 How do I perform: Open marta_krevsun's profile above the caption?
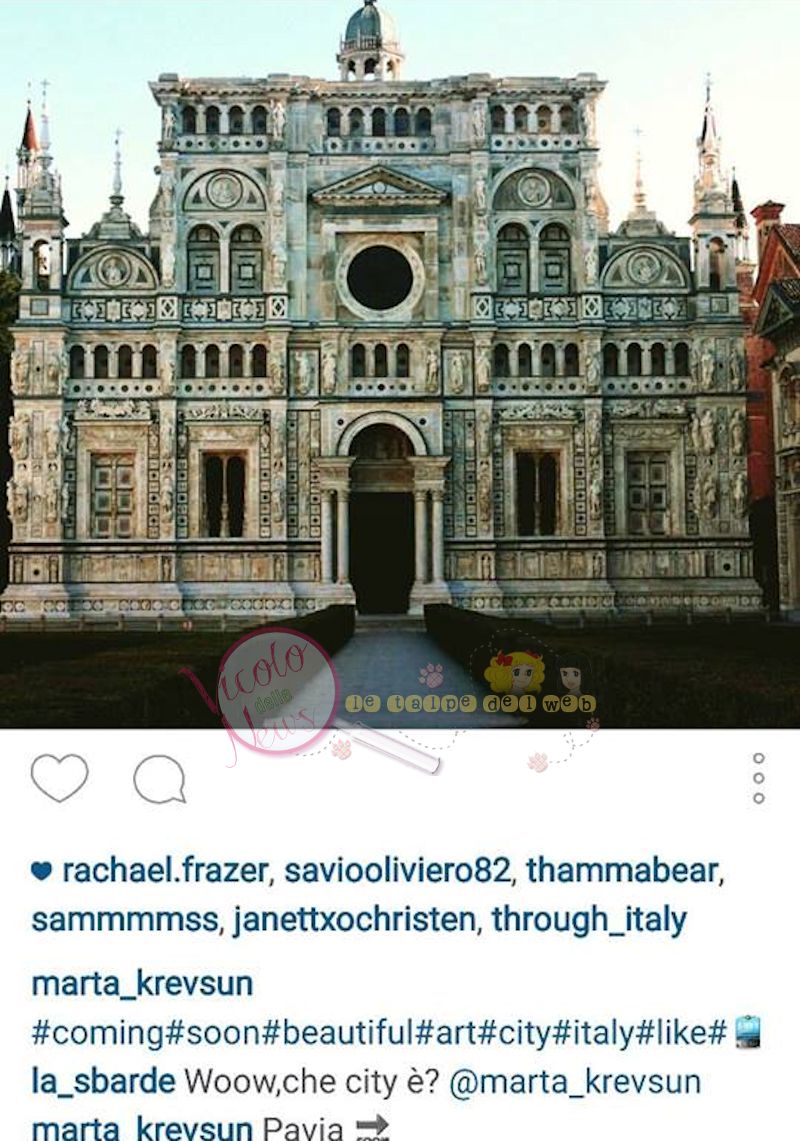(141, 984)
